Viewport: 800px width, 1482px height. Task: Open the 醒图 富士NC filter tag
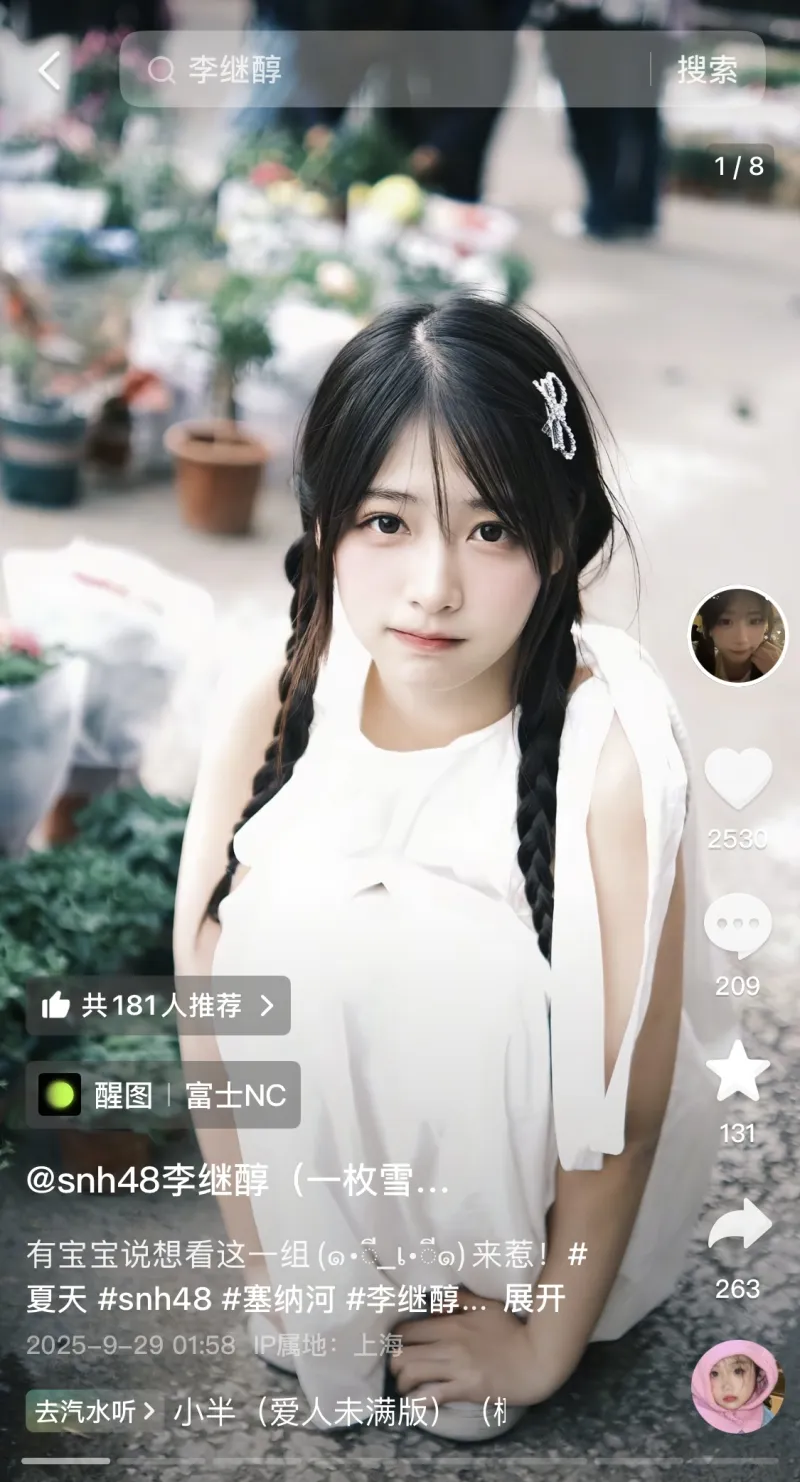pos(163,1095)
